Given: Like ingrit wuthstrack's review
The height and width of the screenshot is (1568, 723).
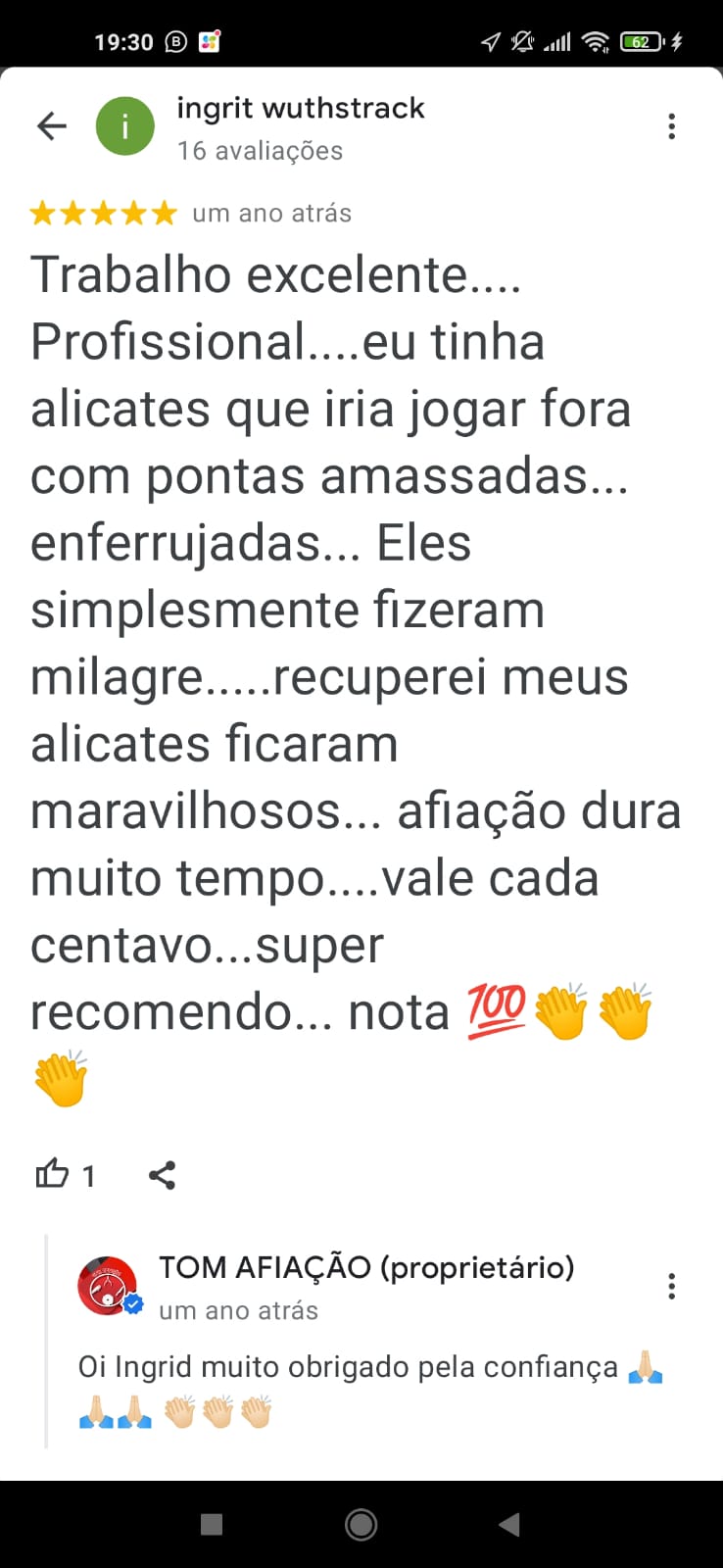Looking at the screenshot, I should point(52,1174).
